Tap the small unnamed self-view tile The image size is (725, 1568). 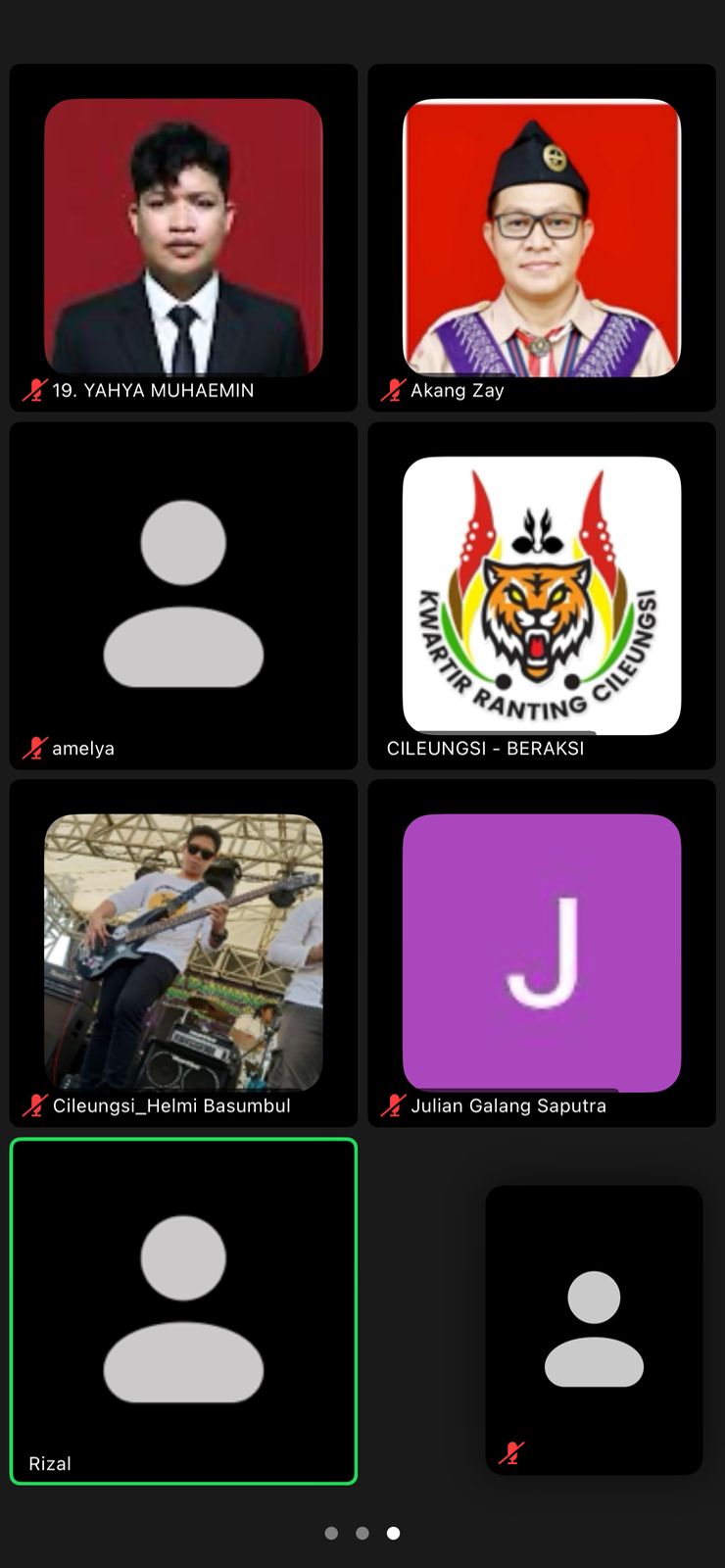coord(594,1330)
